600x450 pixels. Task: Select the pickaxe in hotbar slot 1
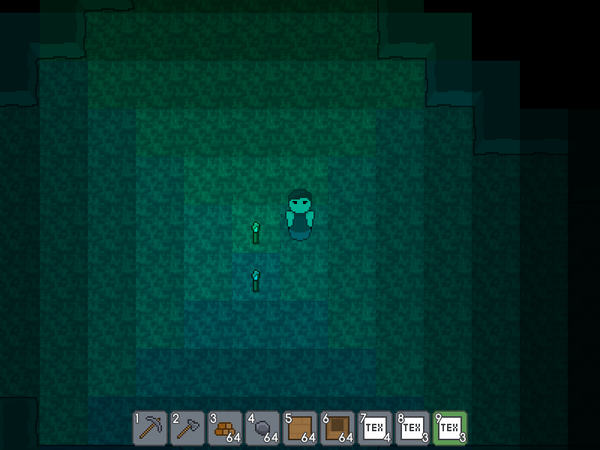(x=148, y=428)
